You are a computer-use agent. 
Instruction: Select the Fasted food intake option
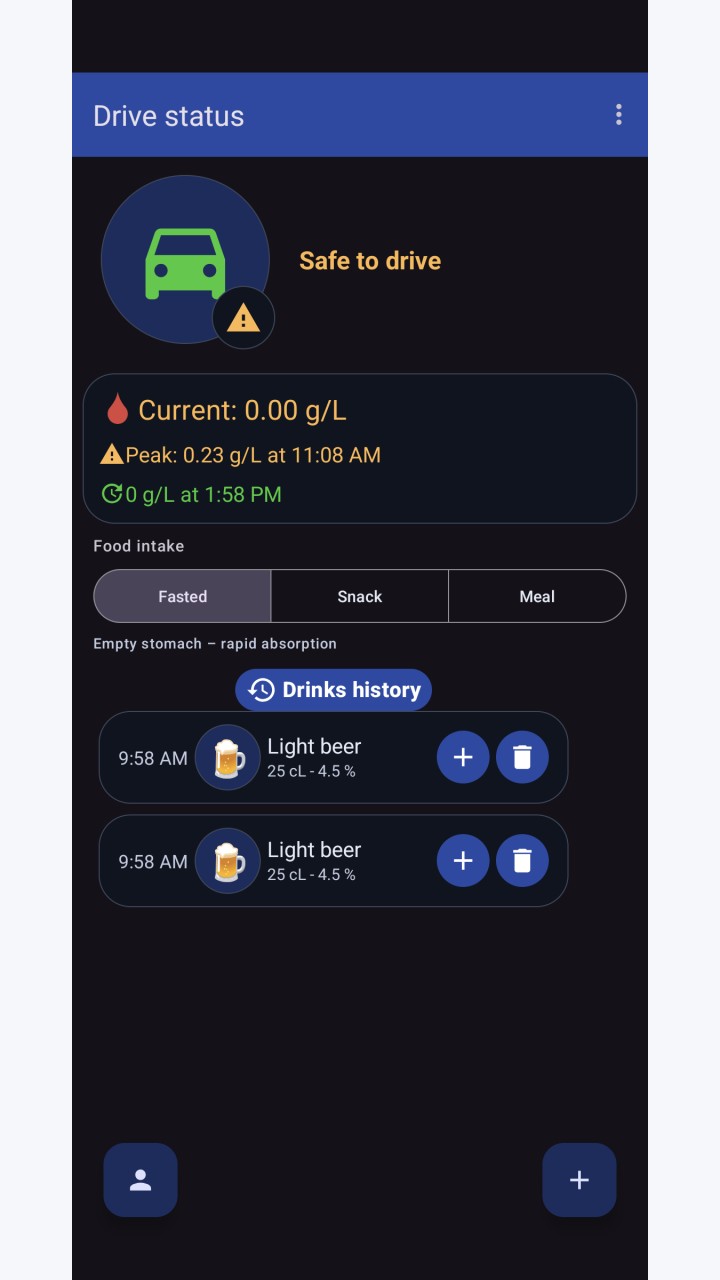point(182,596)
